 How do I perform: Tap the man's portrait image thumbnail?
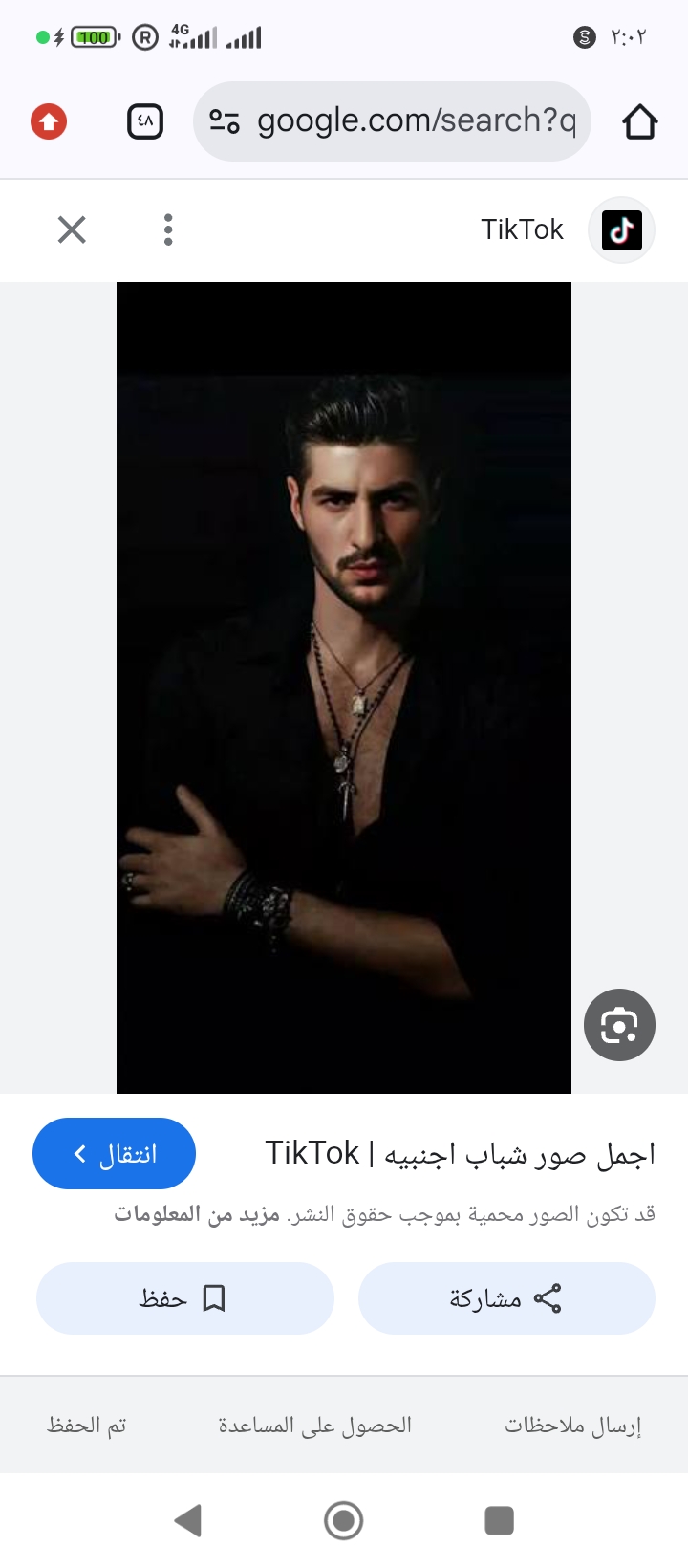point(344,686)
